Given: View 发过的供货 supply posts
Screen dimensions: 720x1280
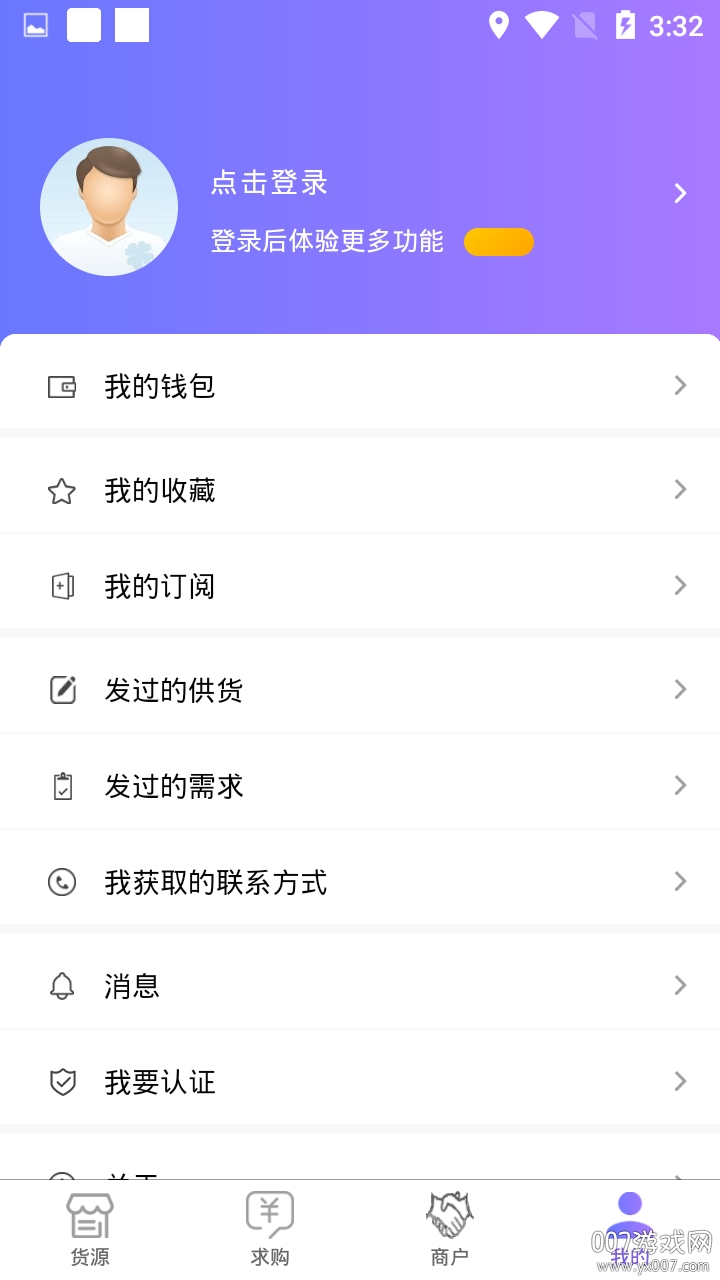Looking at the screenshot, I should click(360, 690).
